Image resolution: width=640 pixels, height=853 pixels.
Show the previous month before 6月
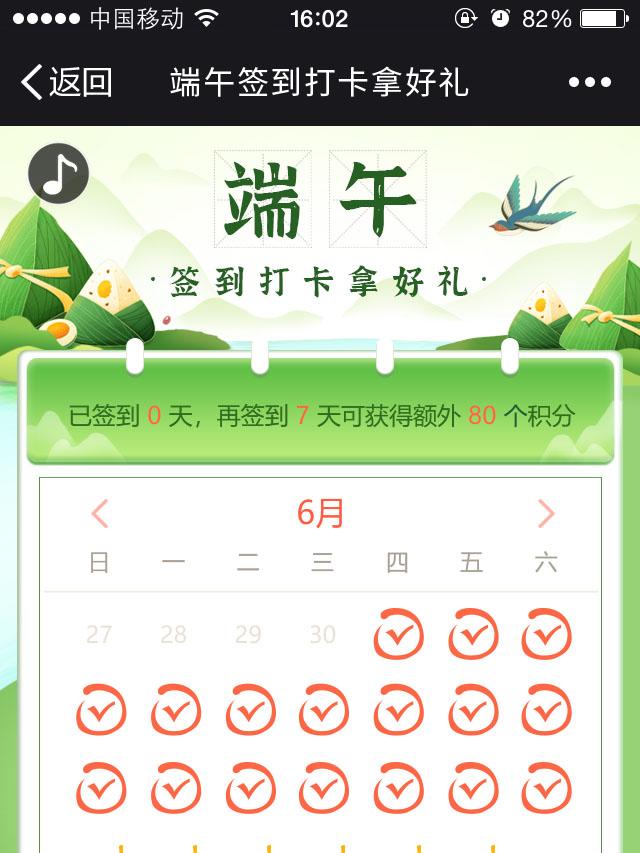(x=99, y=514)
